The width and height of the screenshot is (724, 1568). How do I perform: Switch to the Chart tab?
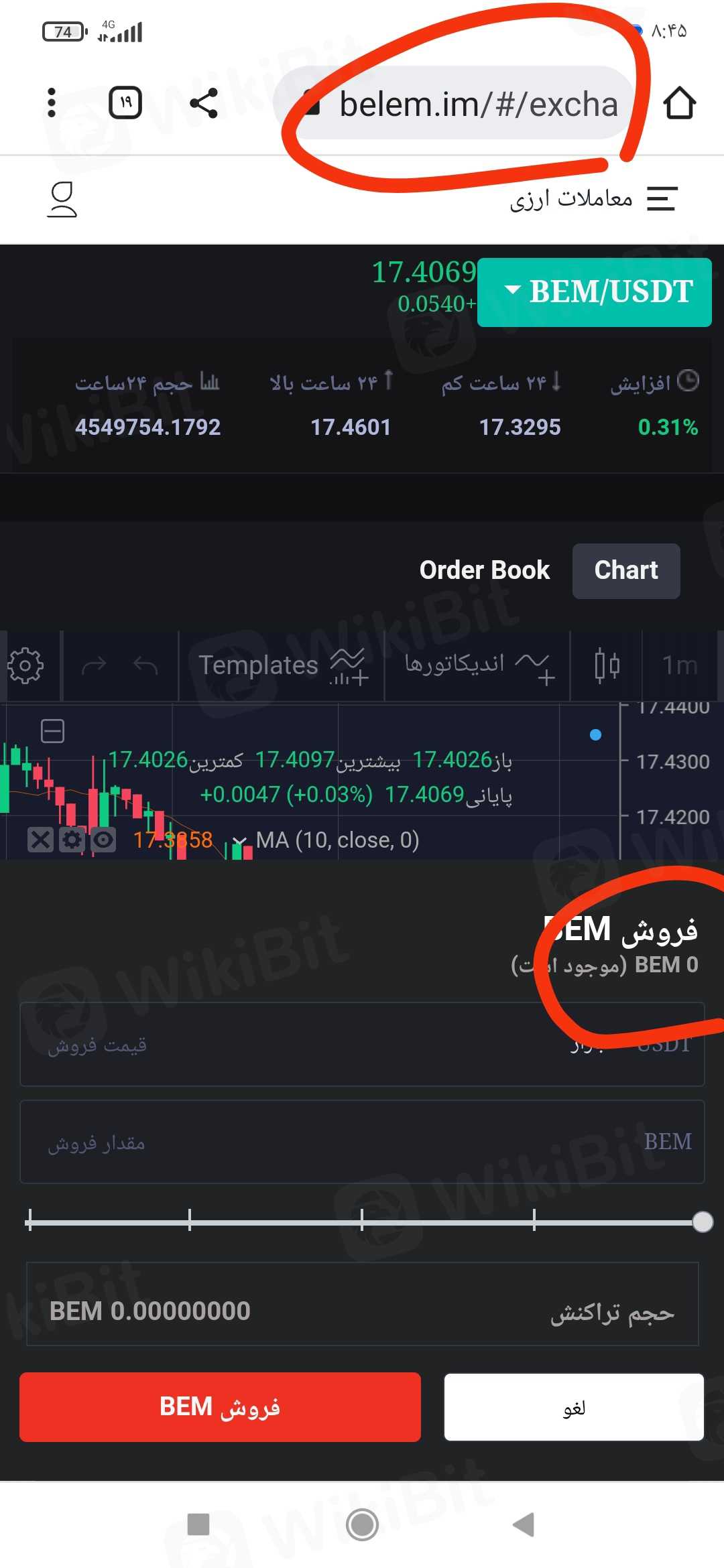[625, 570]
